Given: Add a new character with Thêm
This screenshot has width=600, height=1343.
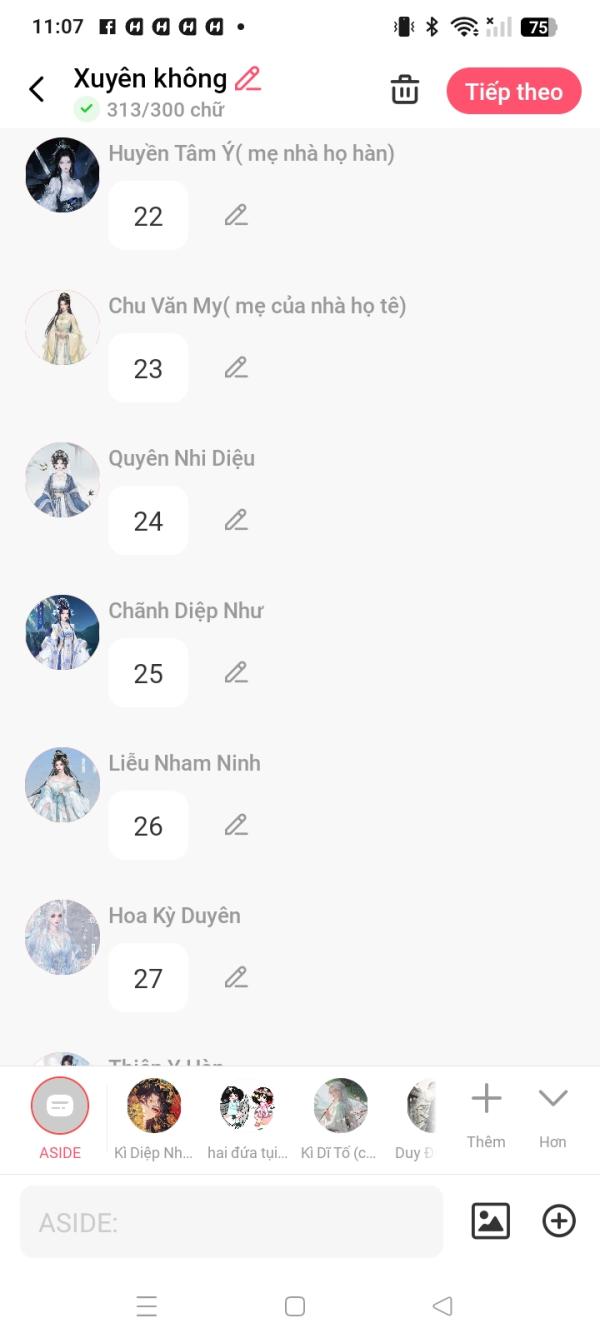Looking at the screenshot, I should pos(486,1112).
